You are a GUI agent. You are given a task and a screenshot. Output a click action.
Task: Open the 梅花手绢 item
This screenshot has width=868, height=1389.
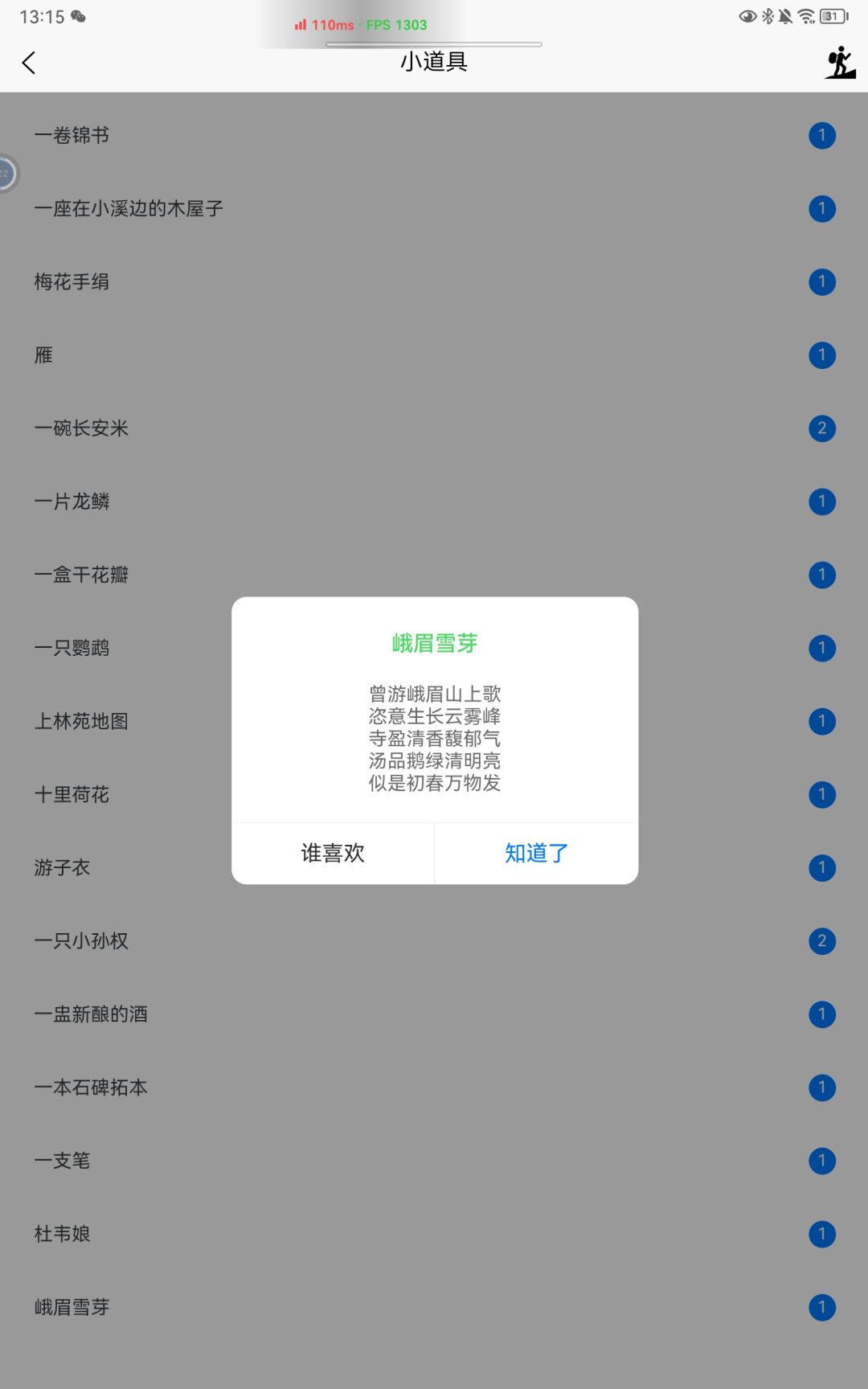point(434,282)
